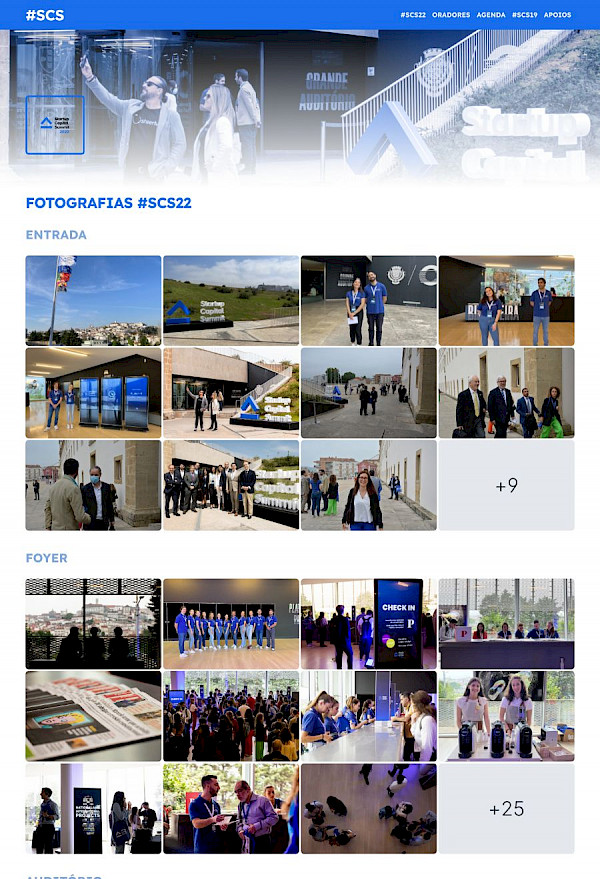View the overhead floor shot photo

[x=368, y=809]
